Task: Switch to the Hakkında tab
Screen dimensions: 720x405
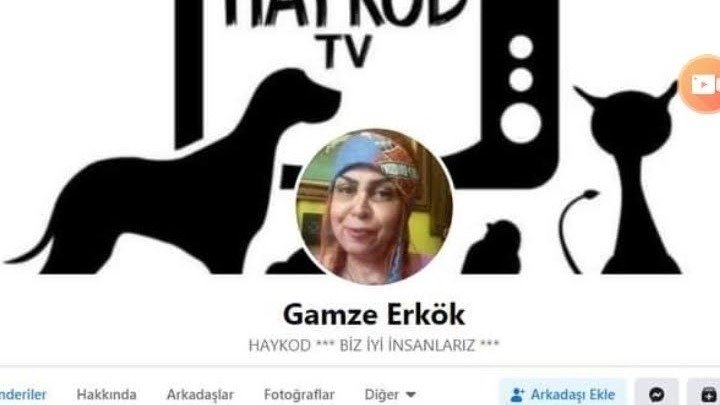Action: [106, 394]
